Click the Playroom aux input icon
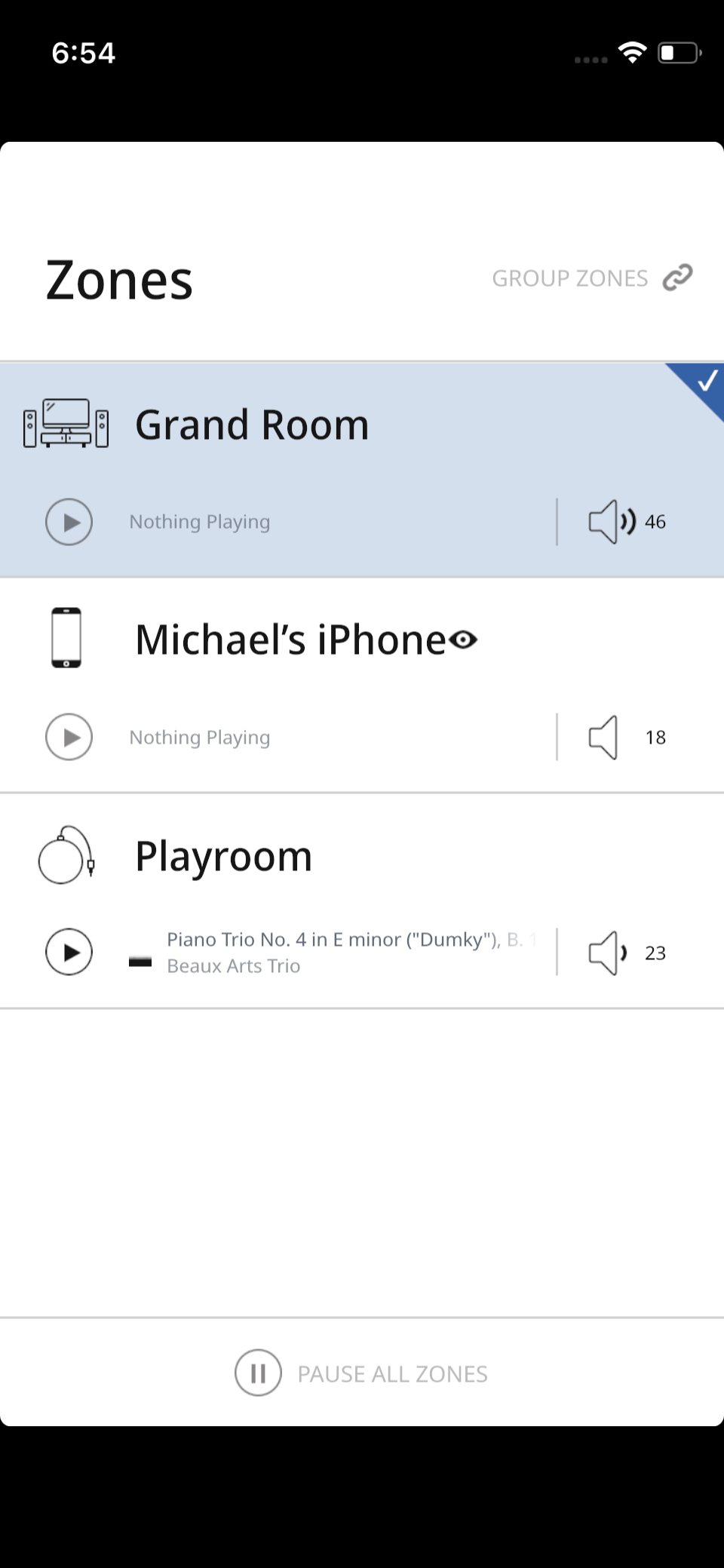 64,856
